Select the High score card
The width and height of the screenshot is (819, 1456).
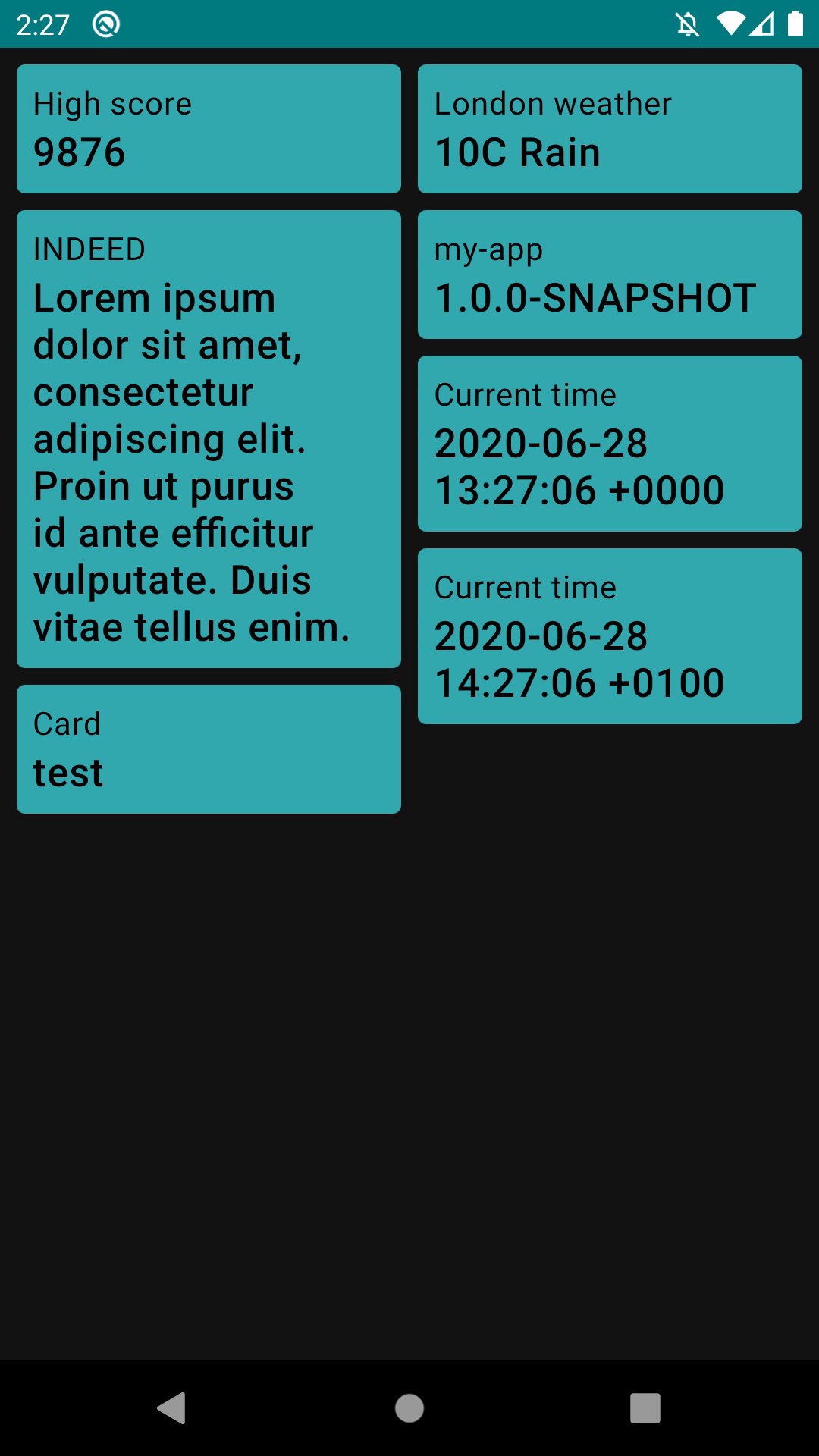tap(209, 128)
